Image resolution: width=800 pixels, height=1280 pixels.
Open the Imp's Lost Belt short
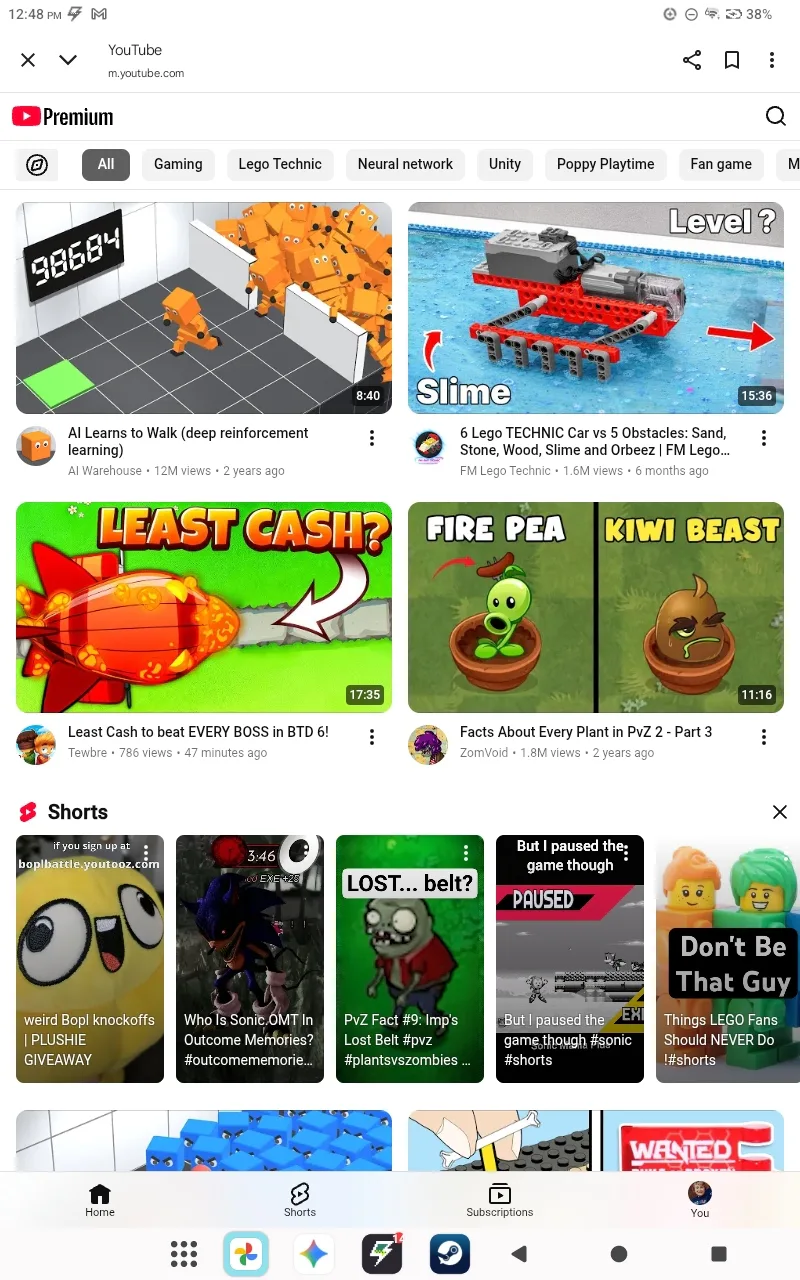click(x=410, y=958)
